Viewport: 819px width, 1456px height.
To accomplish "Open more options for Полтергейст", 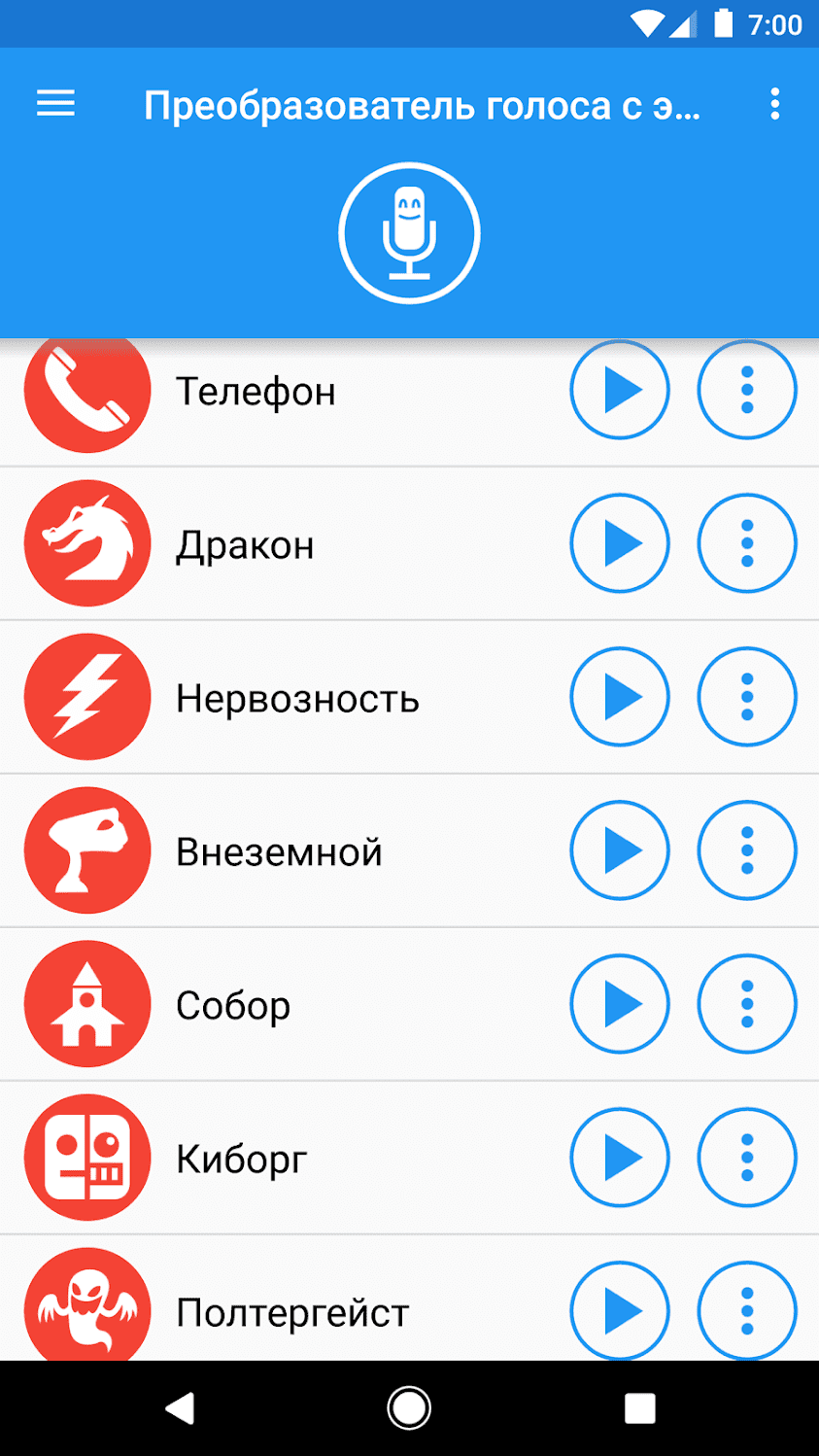I will click(747, 1310).
